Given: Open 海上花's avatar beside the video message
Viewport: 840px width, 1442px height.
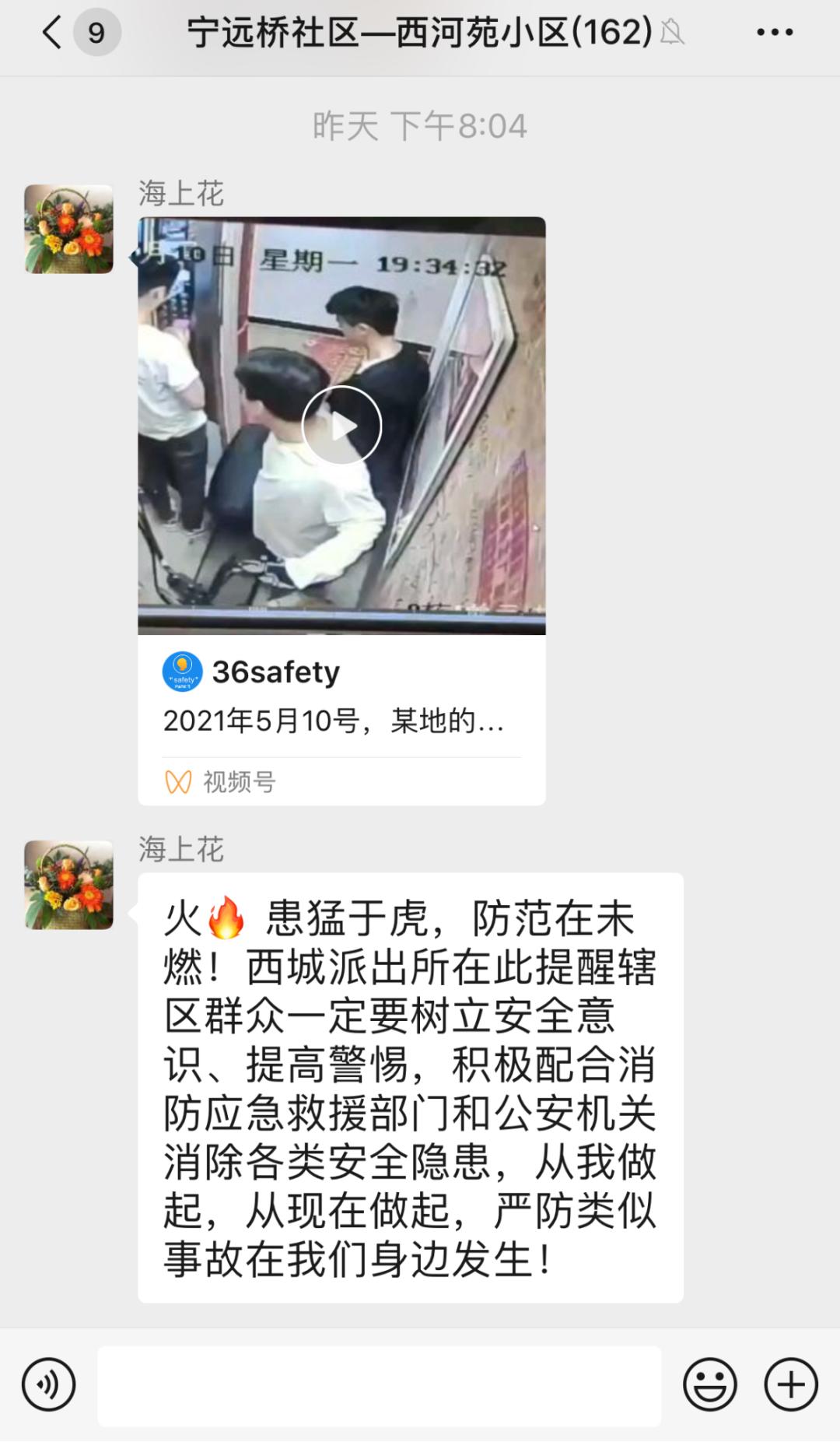Looking at the screenshot, I should point(69,229).
